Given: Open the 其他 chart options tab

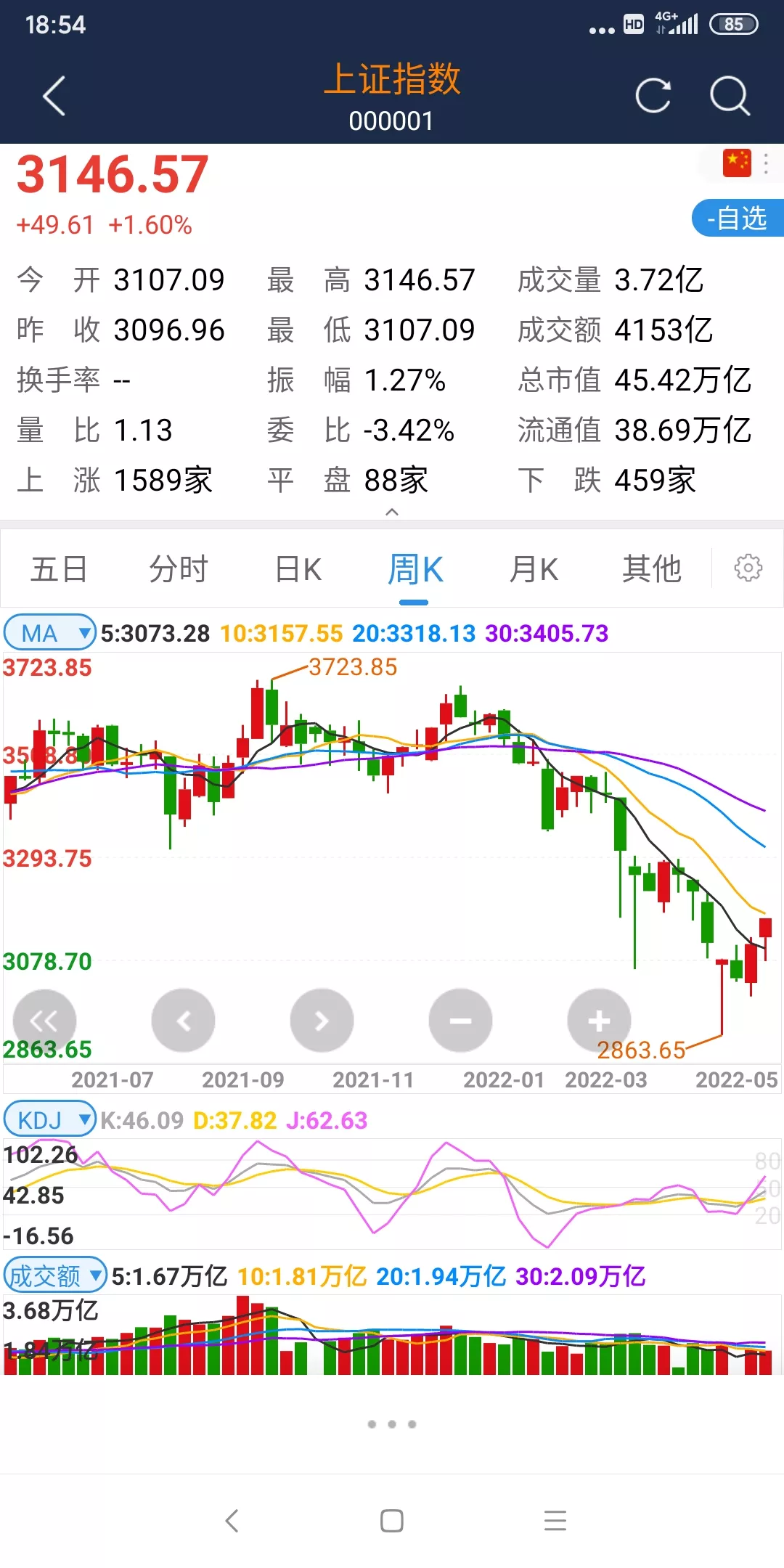Looking at the screenshot, I should 652,568.
